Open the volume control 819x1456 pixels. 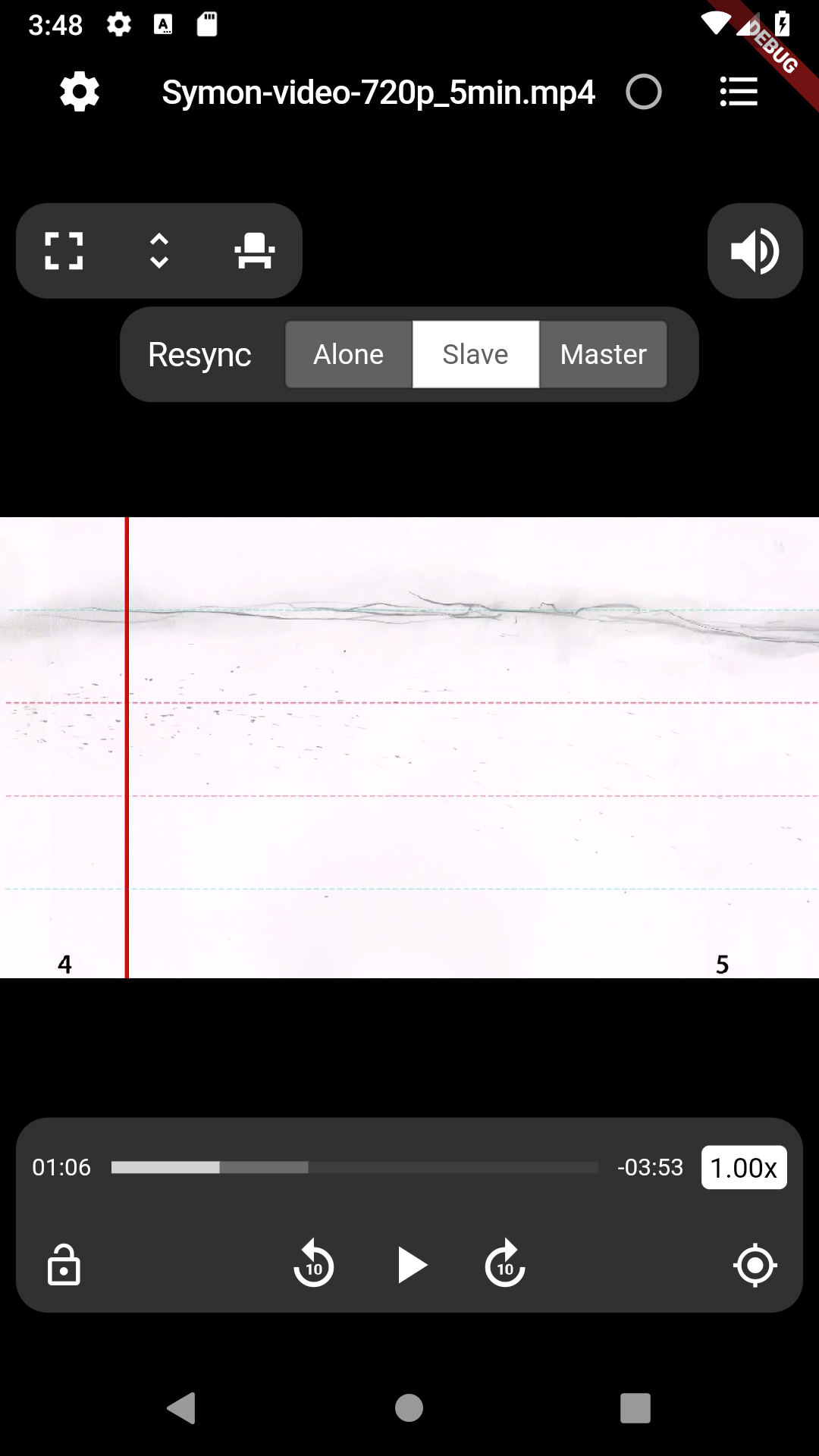pos(755,251)
